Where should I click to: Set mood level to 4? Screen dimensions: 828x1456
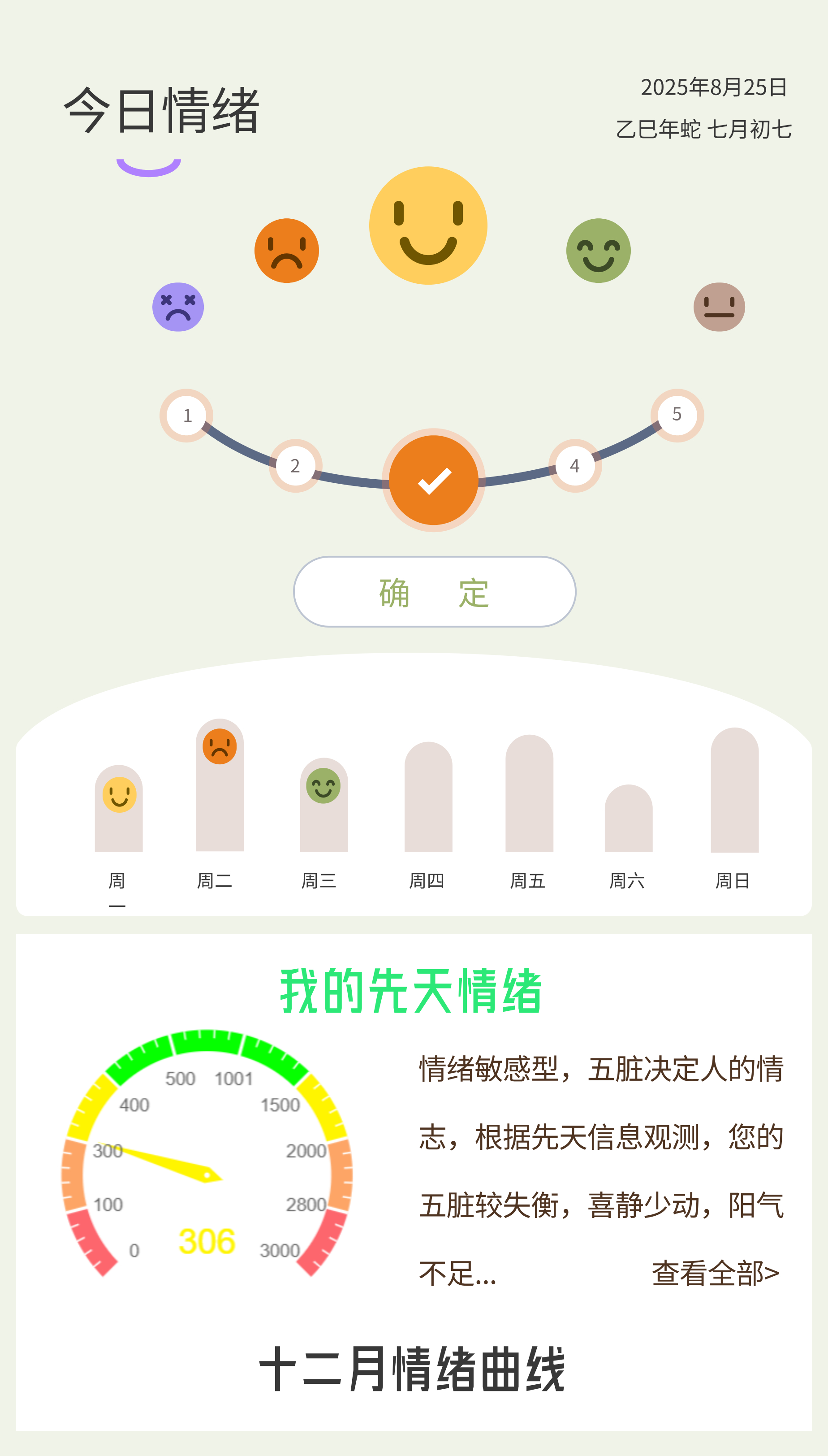pyautogui.click(x=575, y=465)
